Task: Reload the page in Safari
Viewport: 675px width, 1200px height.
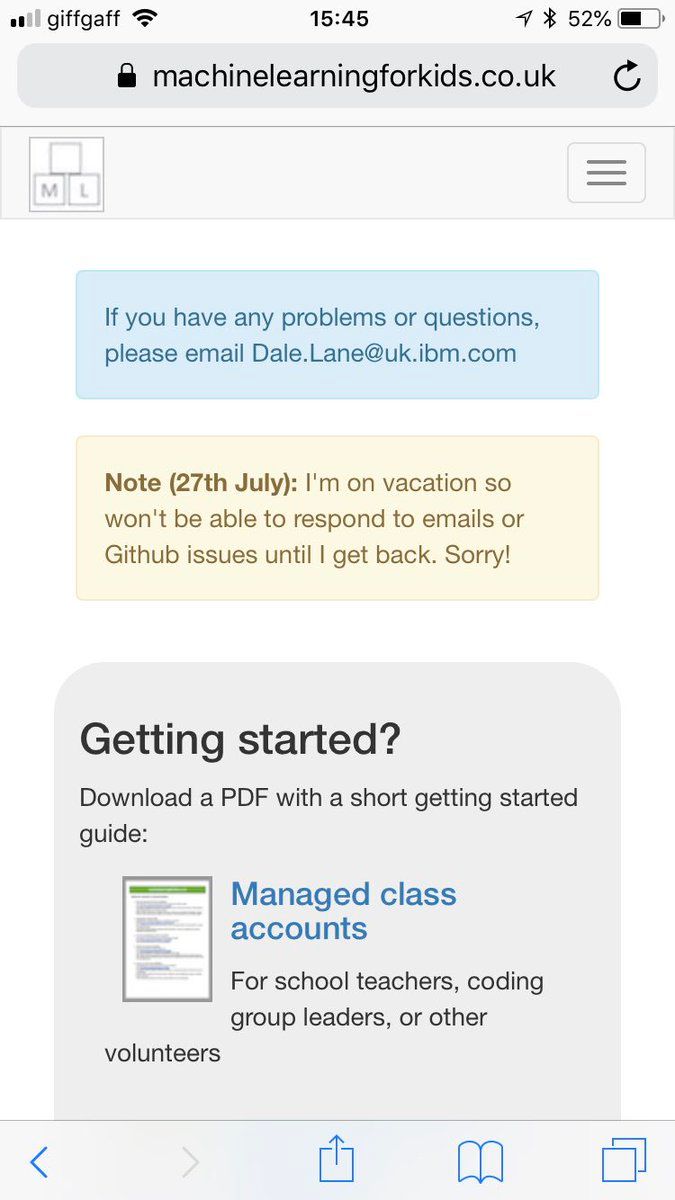Action: [627, 76]
